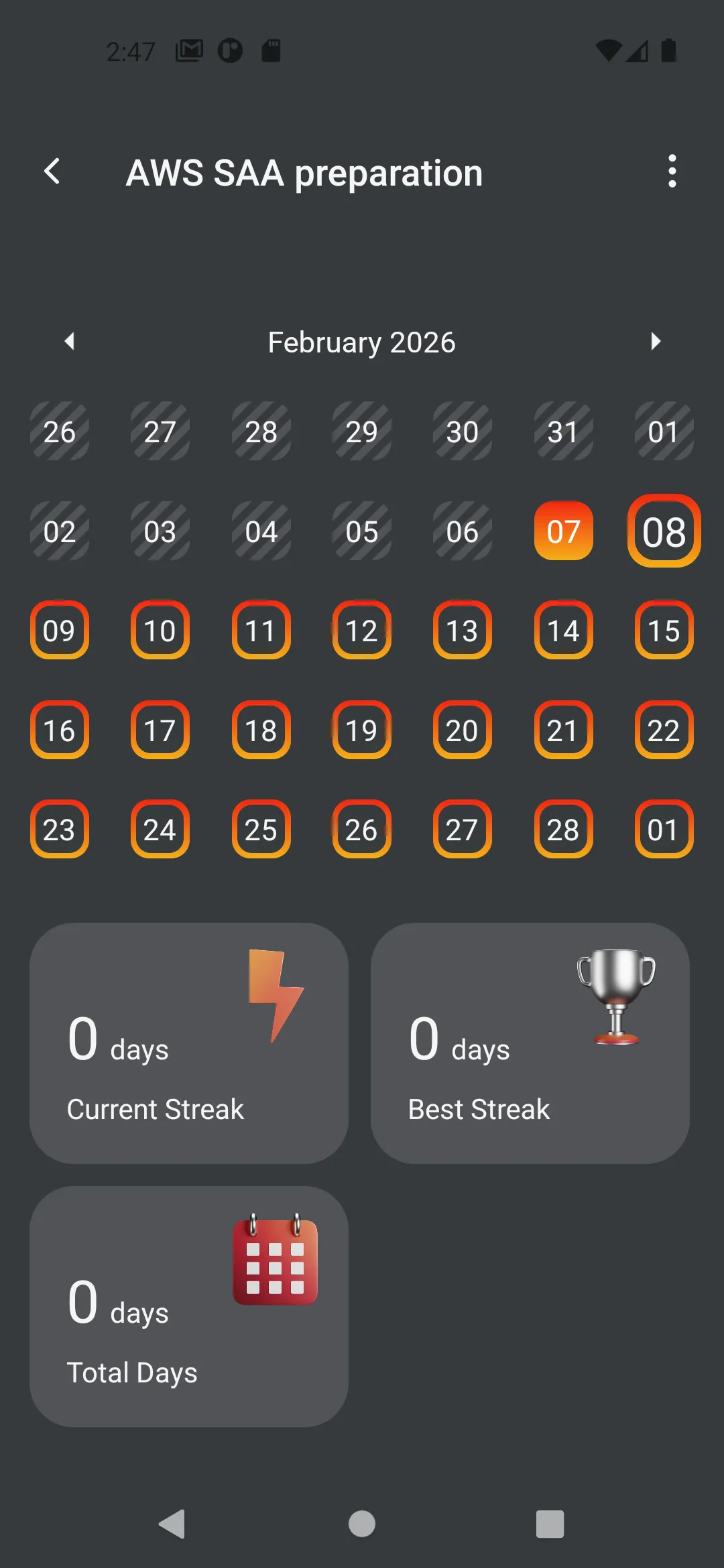Mark February 14 as completed

click(563, 631)
